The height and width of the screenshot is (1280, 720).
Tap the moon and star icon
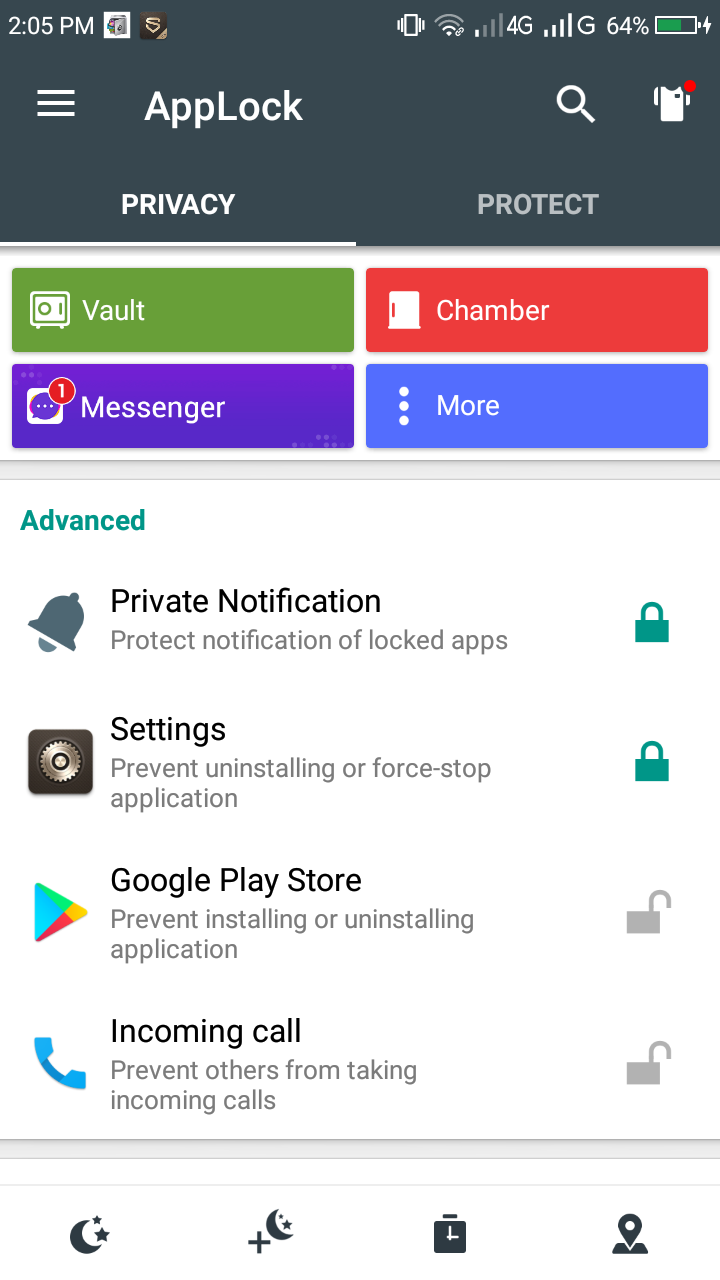pos(89,1235)
